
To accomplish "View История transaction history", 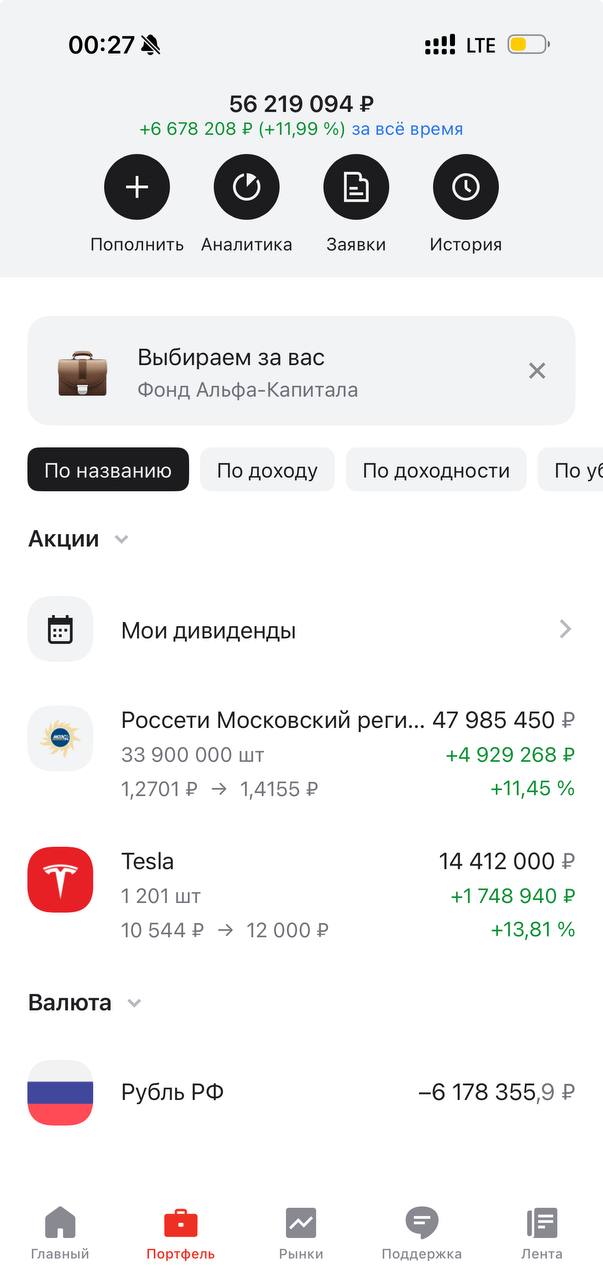I will point(465,187).
